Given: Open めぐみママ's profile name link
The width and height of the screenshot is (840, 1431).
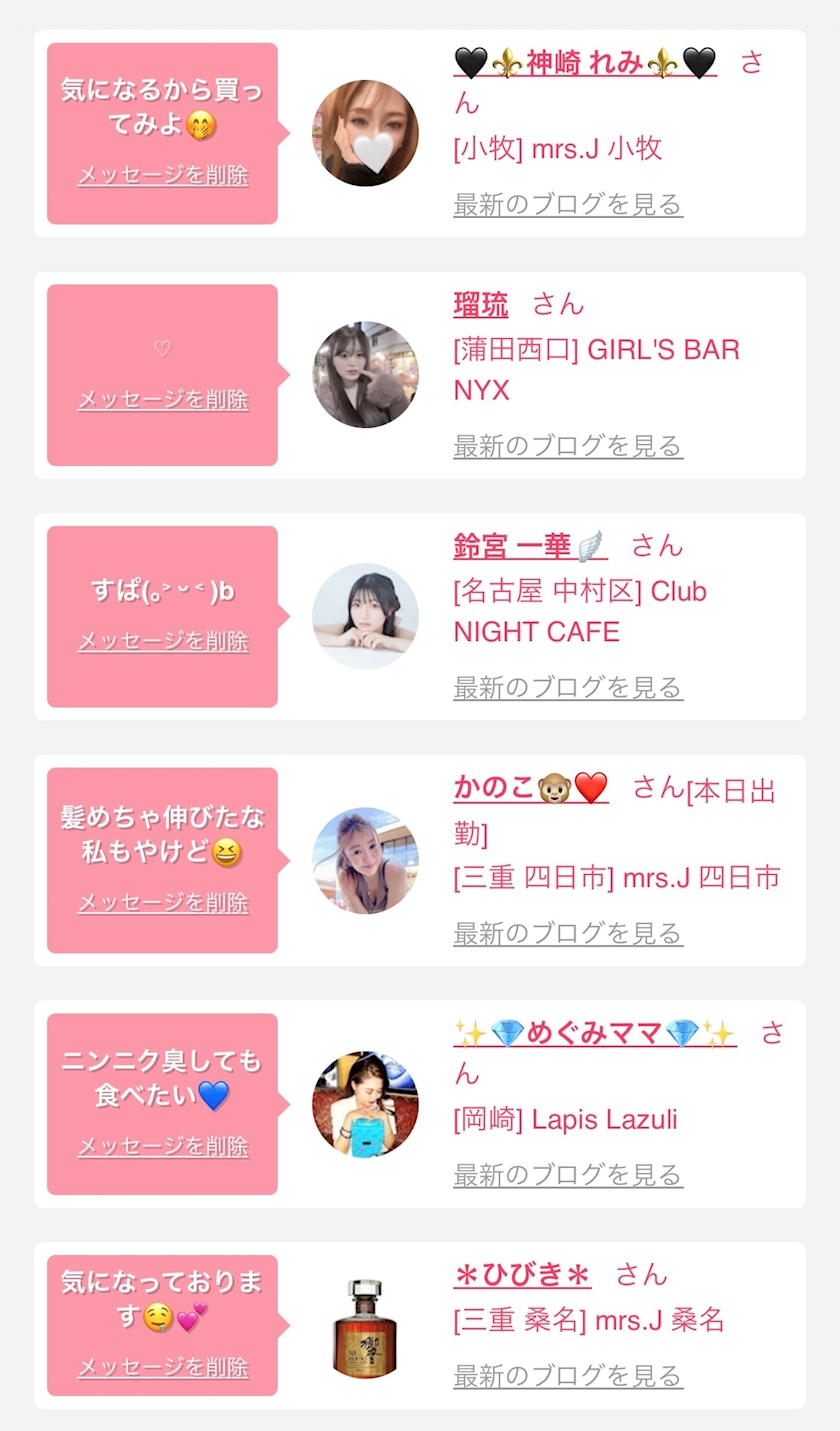Looking at the screenshot, I should pos(595,1033).
